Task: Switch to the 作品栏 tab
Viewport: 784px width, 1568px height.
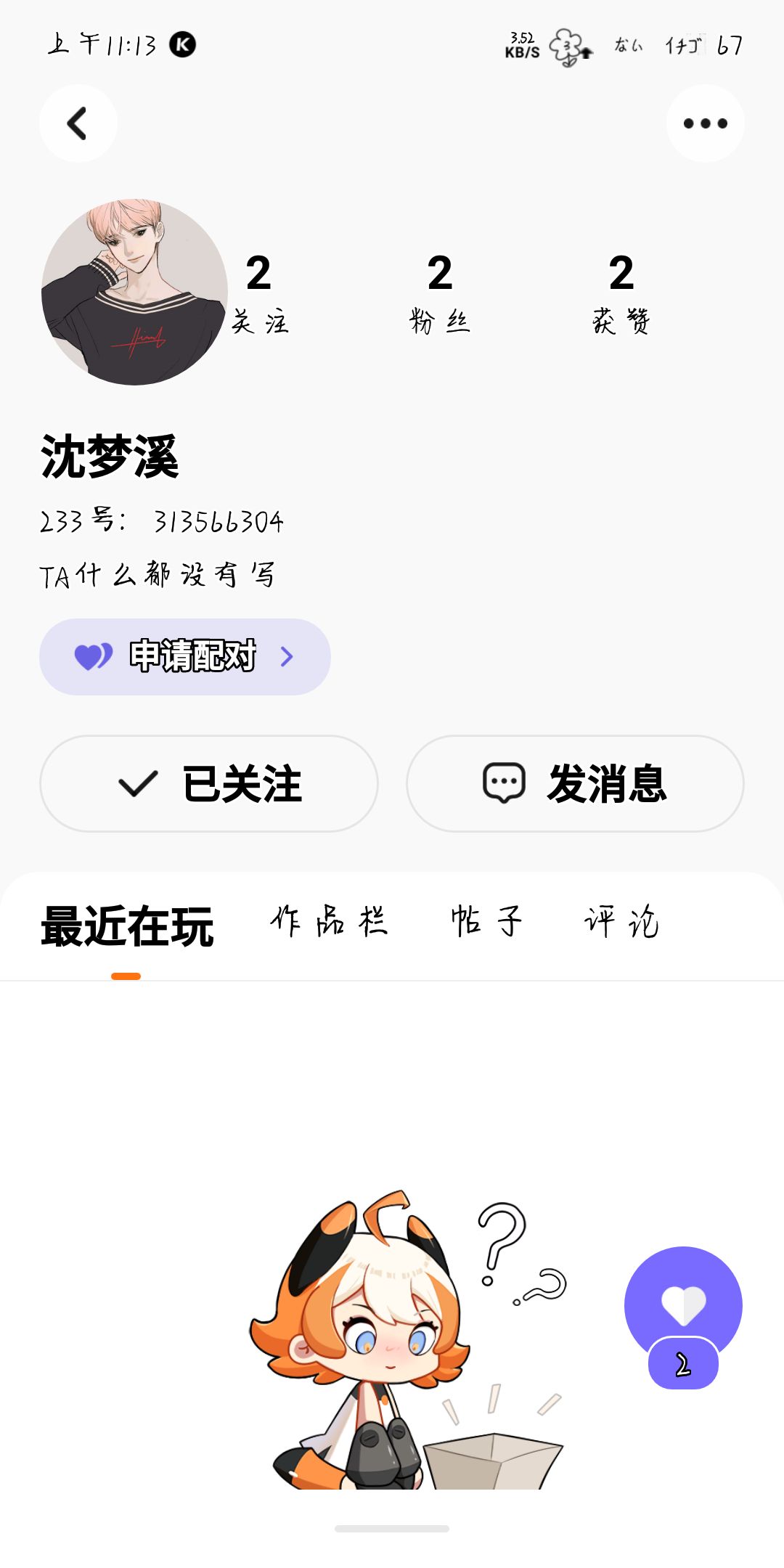Action: (329, 922)
